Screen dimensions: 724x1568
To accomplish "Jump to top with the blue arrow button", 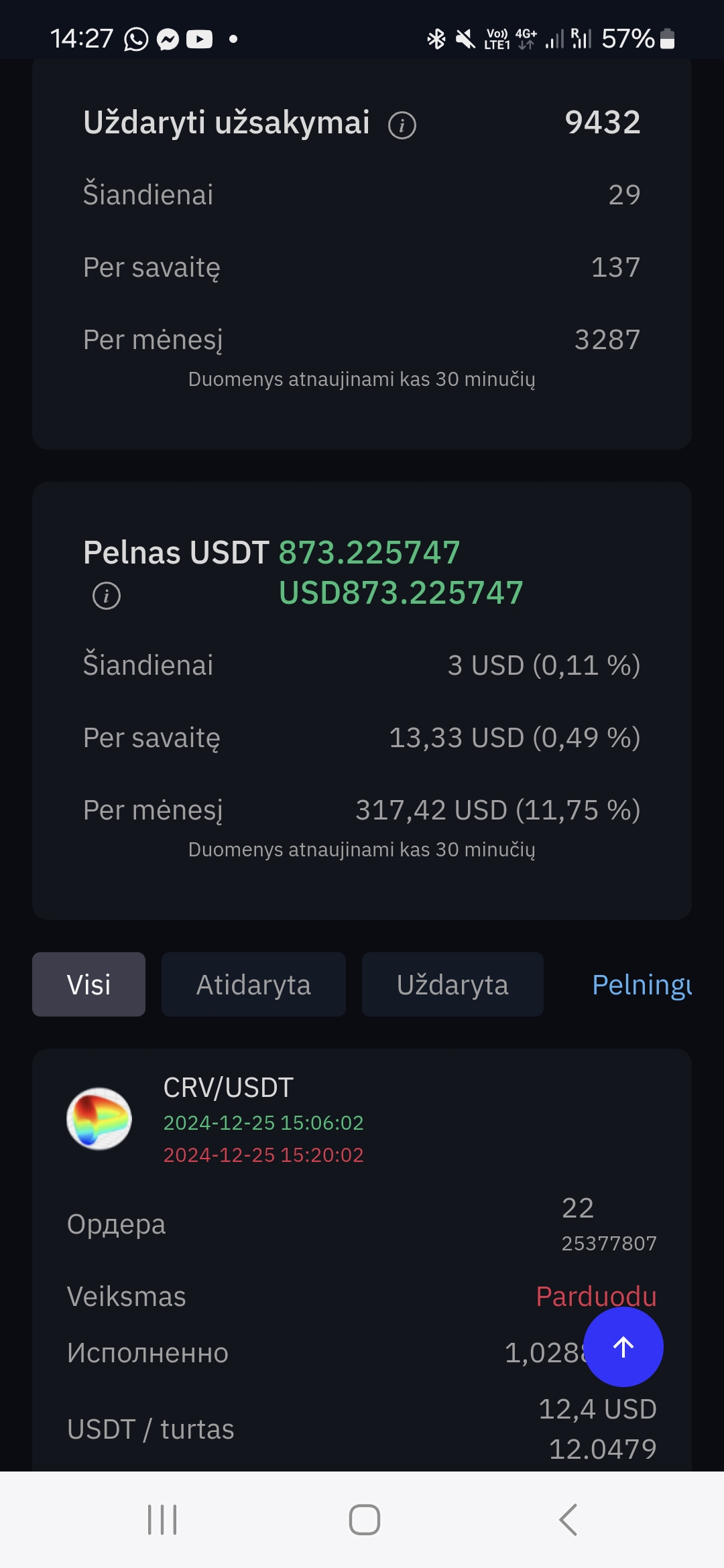I will [x=623, y=1347].
